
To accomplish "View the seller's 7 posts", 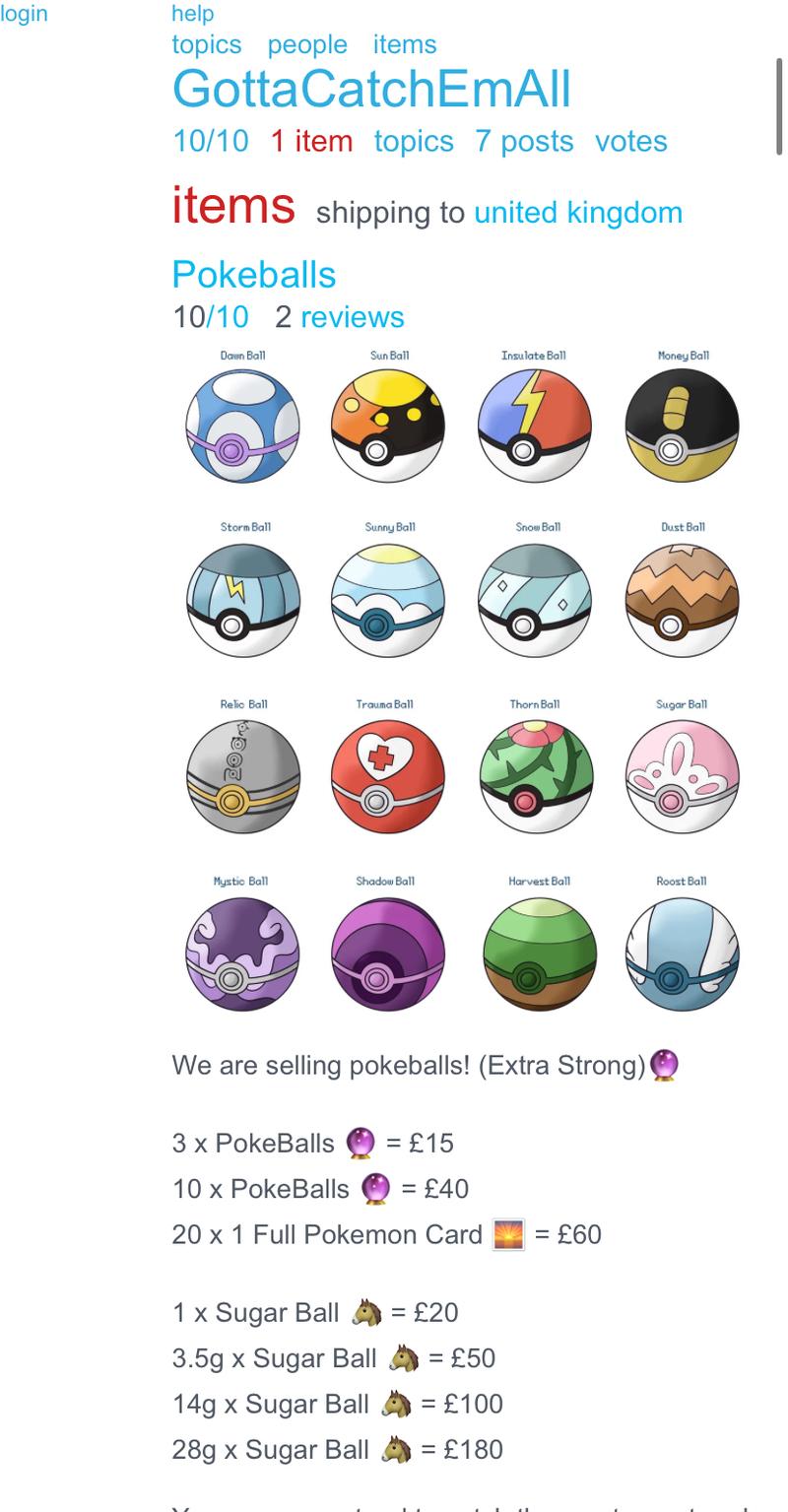I will 524,141.
